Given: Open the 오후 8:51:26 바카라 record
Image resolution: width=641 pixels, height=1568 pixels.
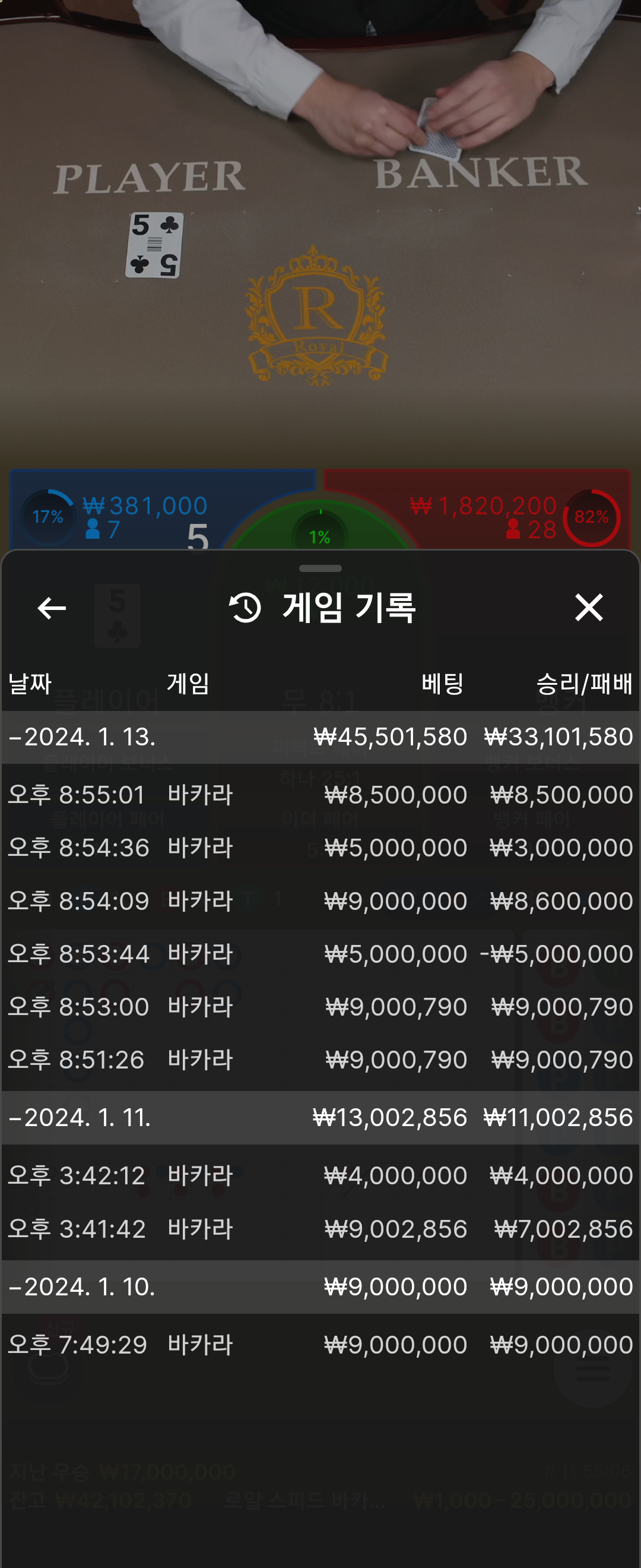Looking at the screenshot, I should (x=320, y=1060).
